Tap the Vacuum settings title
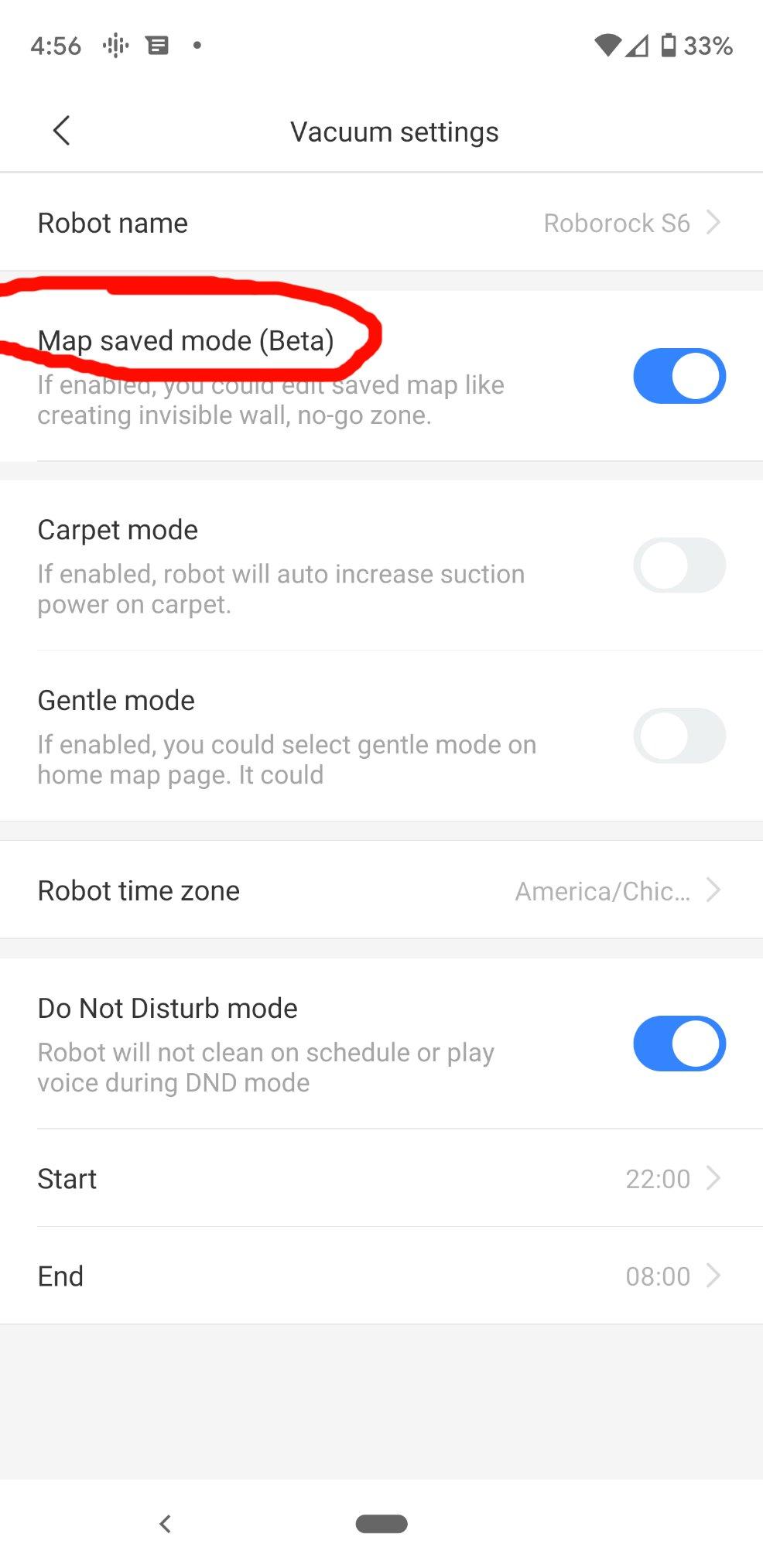The width and height of the screenshot is (763, 1568). [394, 131]
